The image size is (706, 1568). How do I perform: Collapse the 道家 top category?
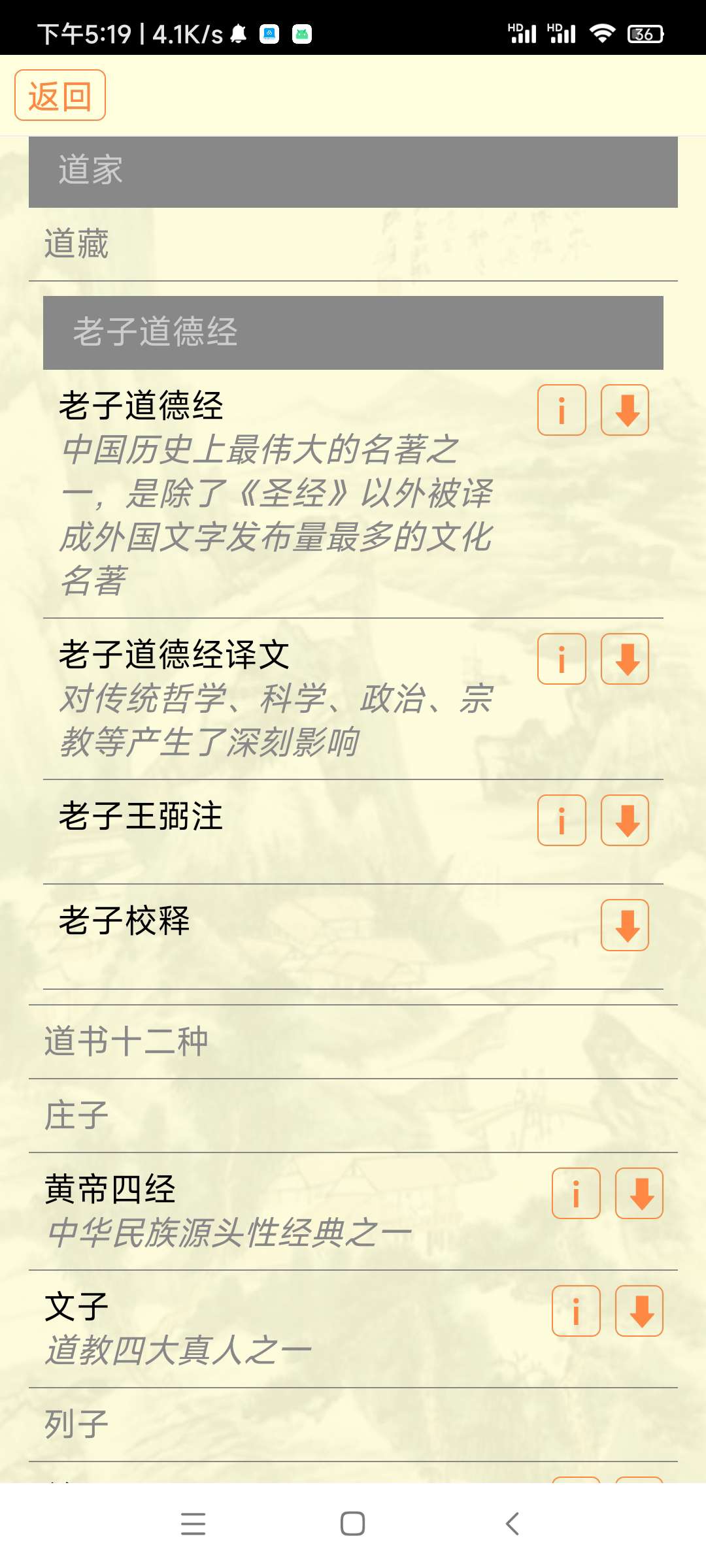pos(353,171)
